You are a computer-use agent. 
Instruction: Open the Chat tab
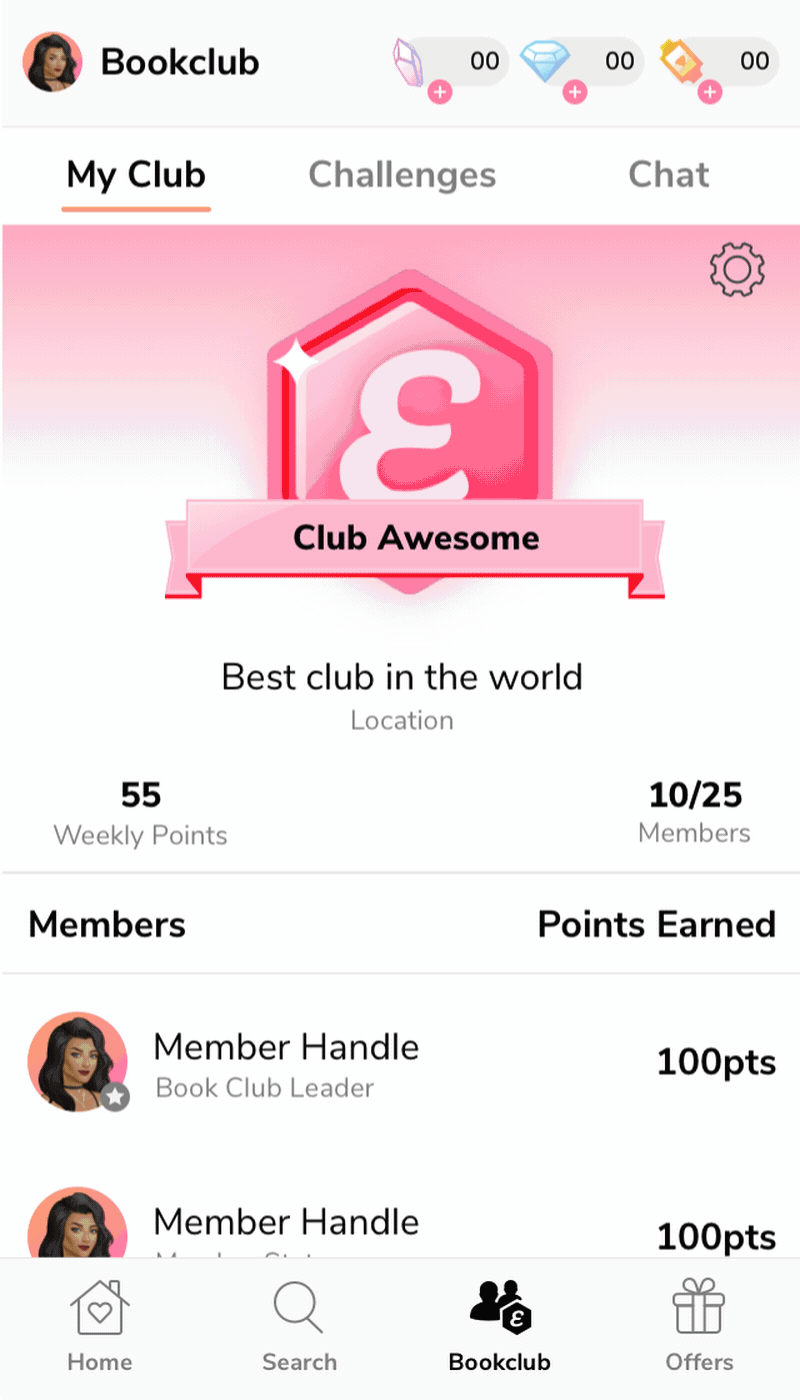(x=668, y=174)
